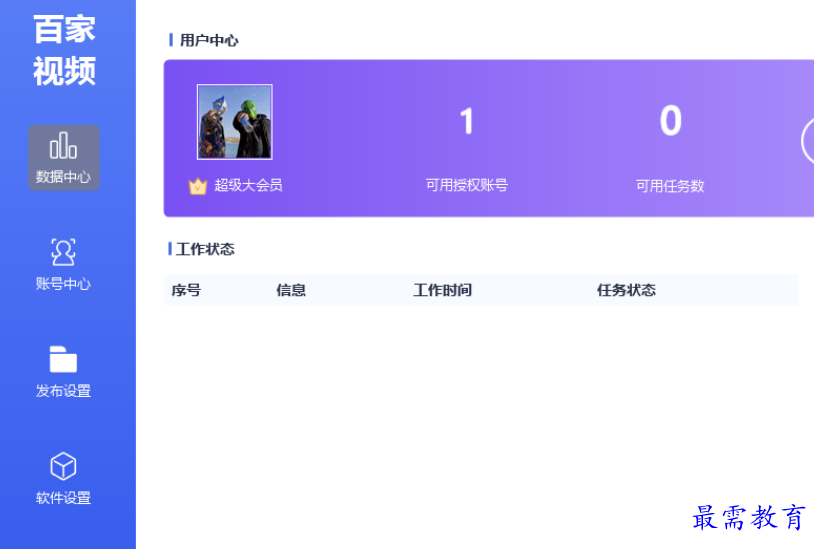The height and width of the screenshot is (549, 814).
Task: Tap the user profile avatar
Action: pyautogui.click(x=235, y=122)
